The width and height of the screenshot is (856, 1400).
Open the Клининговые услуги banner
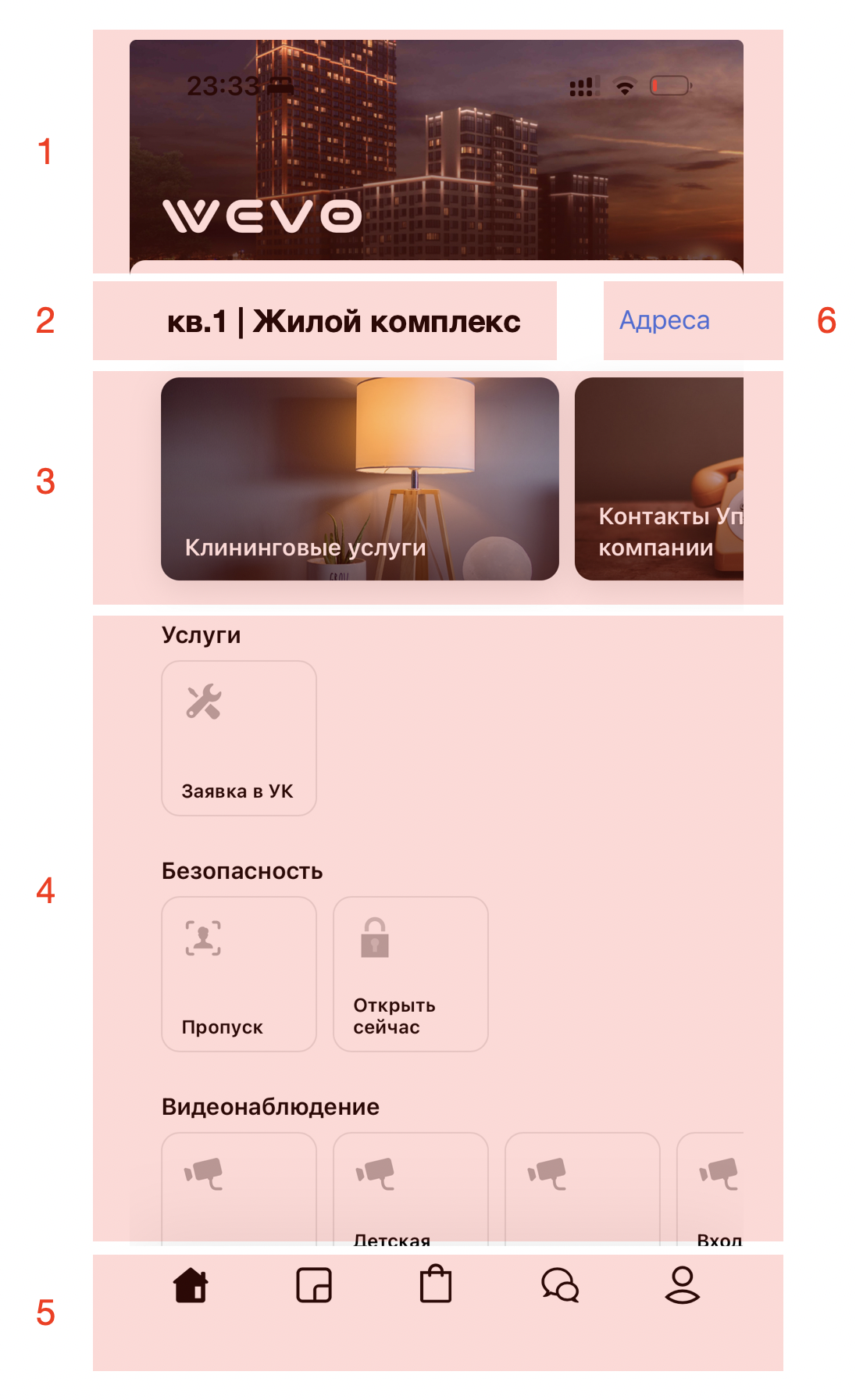(x=360, y=479)
